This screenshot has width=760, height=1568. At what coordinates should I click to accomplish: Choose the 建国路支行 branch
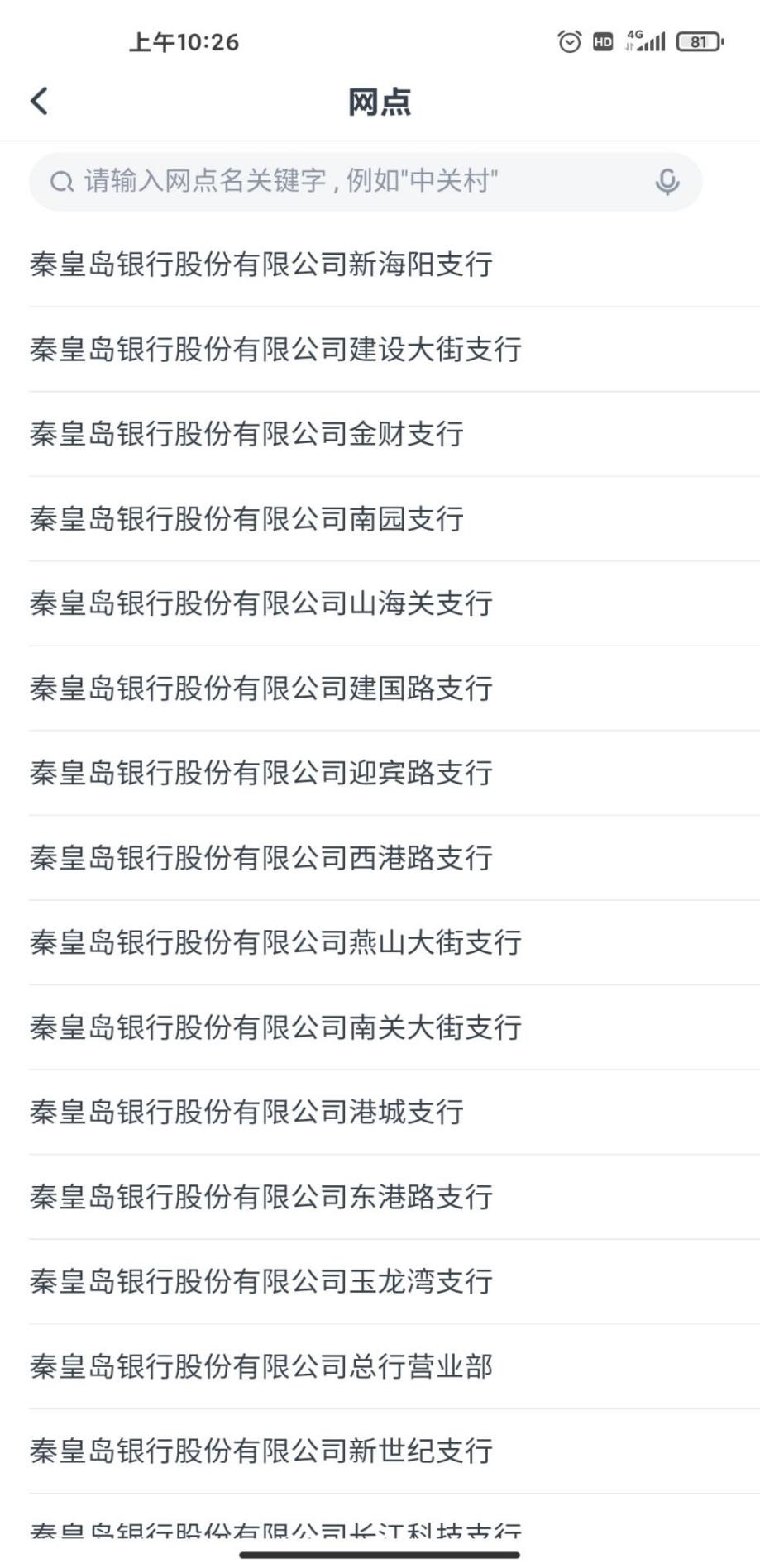click(x=261, y=689)
